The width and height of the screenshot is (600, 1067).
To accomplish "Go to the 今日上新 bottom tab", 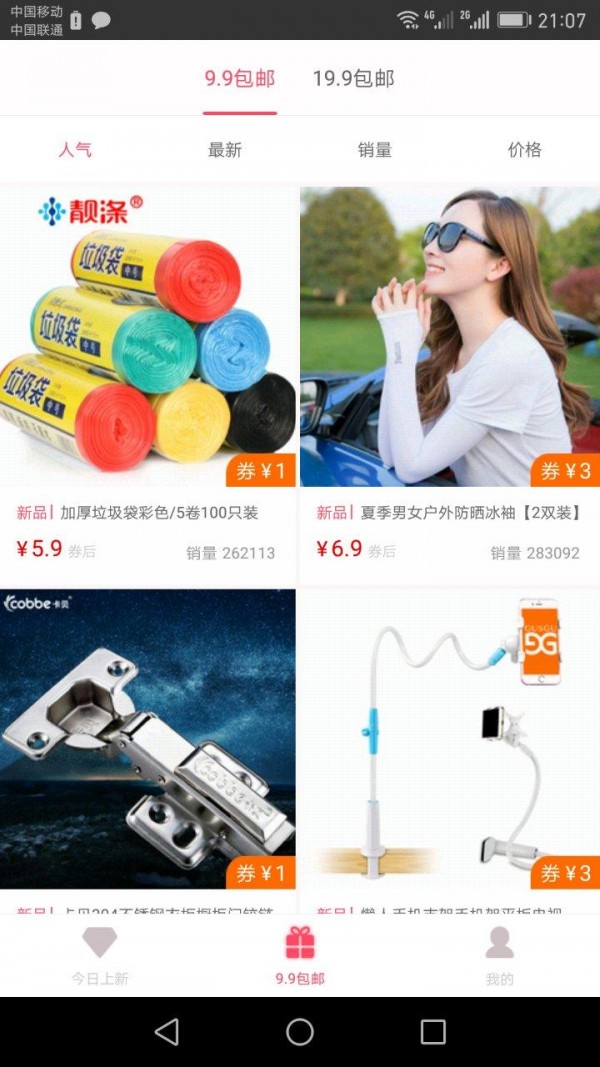I will point(100,957).
